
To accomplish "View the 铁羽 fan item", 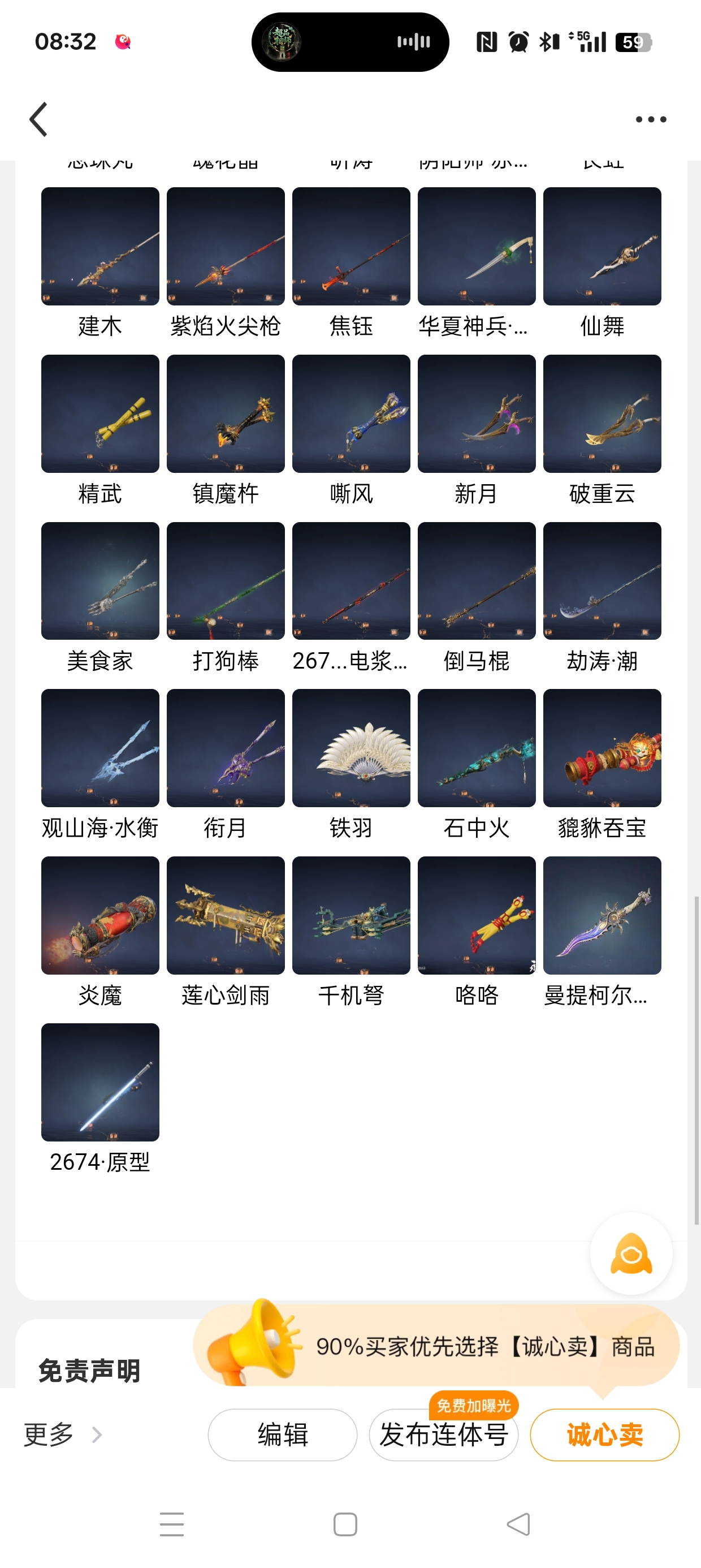I will pyautogui.click(x=351, y=748).
